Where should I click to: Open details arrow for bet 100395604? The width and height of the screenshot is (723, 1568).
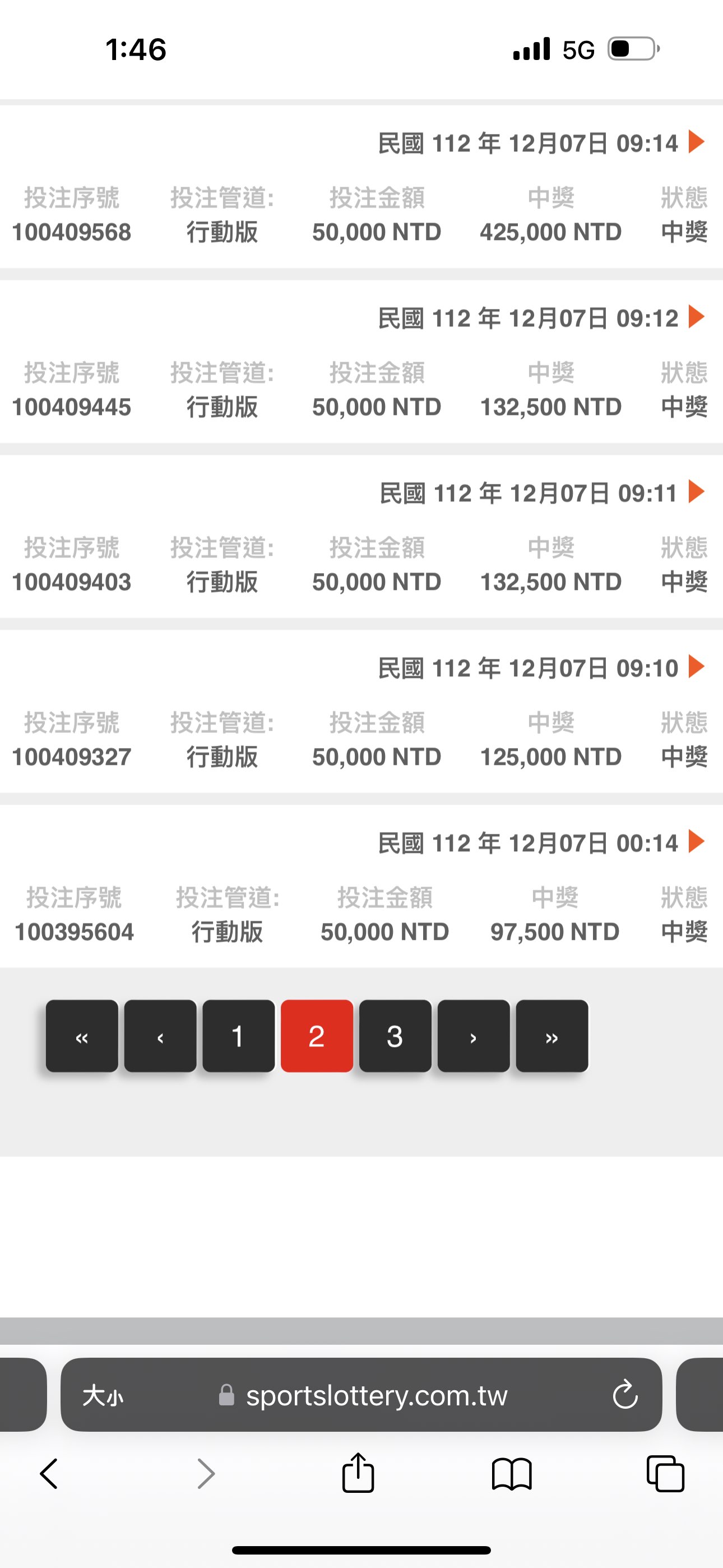point(696,841)
